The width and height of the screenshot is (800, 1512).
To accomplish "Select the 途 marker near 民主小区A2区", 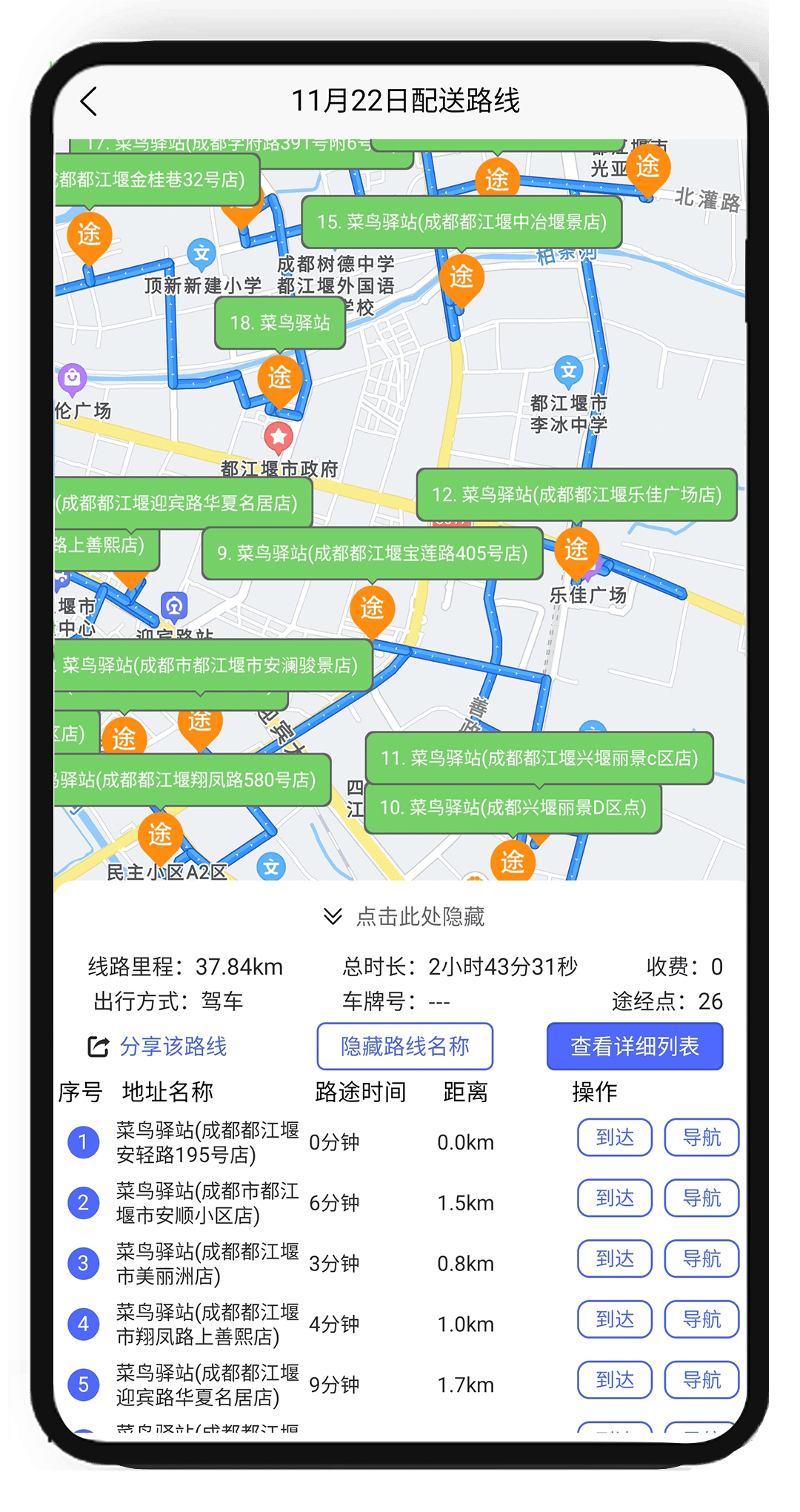I will (161, 834).
